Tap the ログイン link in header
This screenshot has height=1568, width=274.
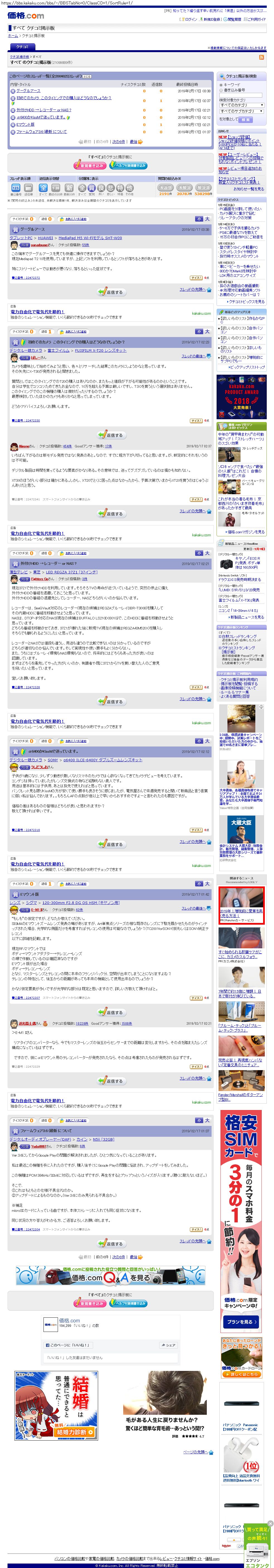point(191,20)
